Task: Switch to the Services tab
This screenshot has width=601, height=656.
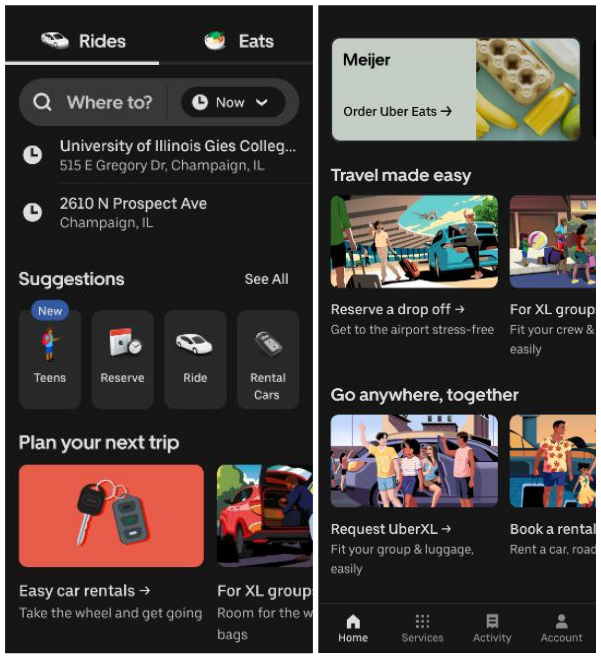Action: click(422, 628)
